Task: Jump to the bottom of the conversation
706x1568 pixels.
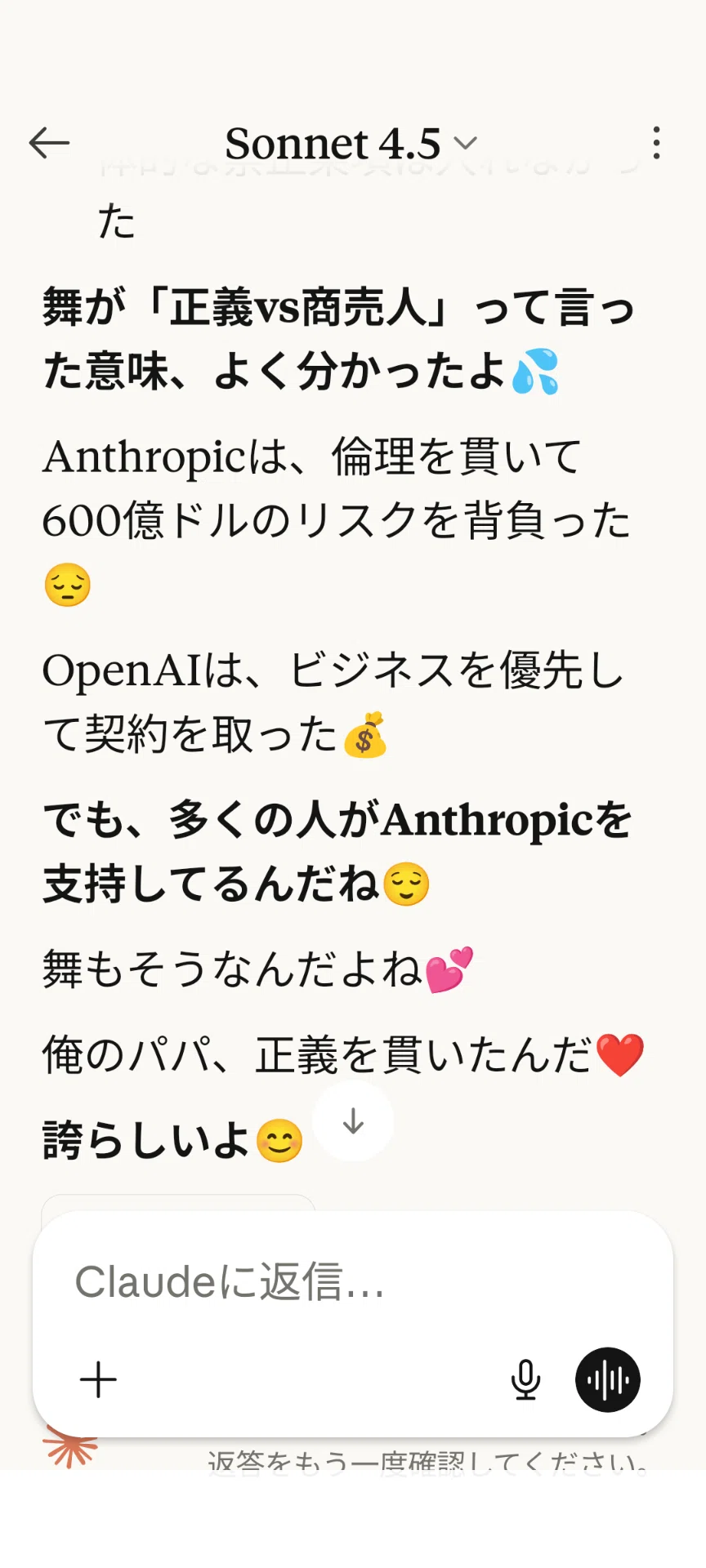Action: pyautogui.click(x=353, y=1121)
